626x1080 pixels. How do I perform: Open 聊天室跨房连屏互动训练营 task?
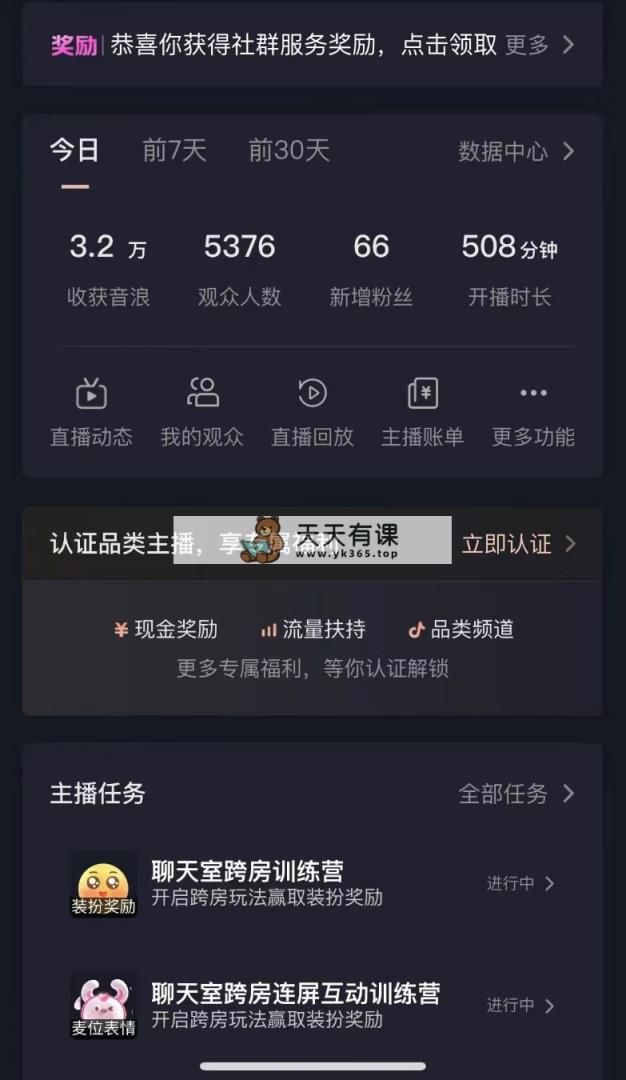point(312,1005)
